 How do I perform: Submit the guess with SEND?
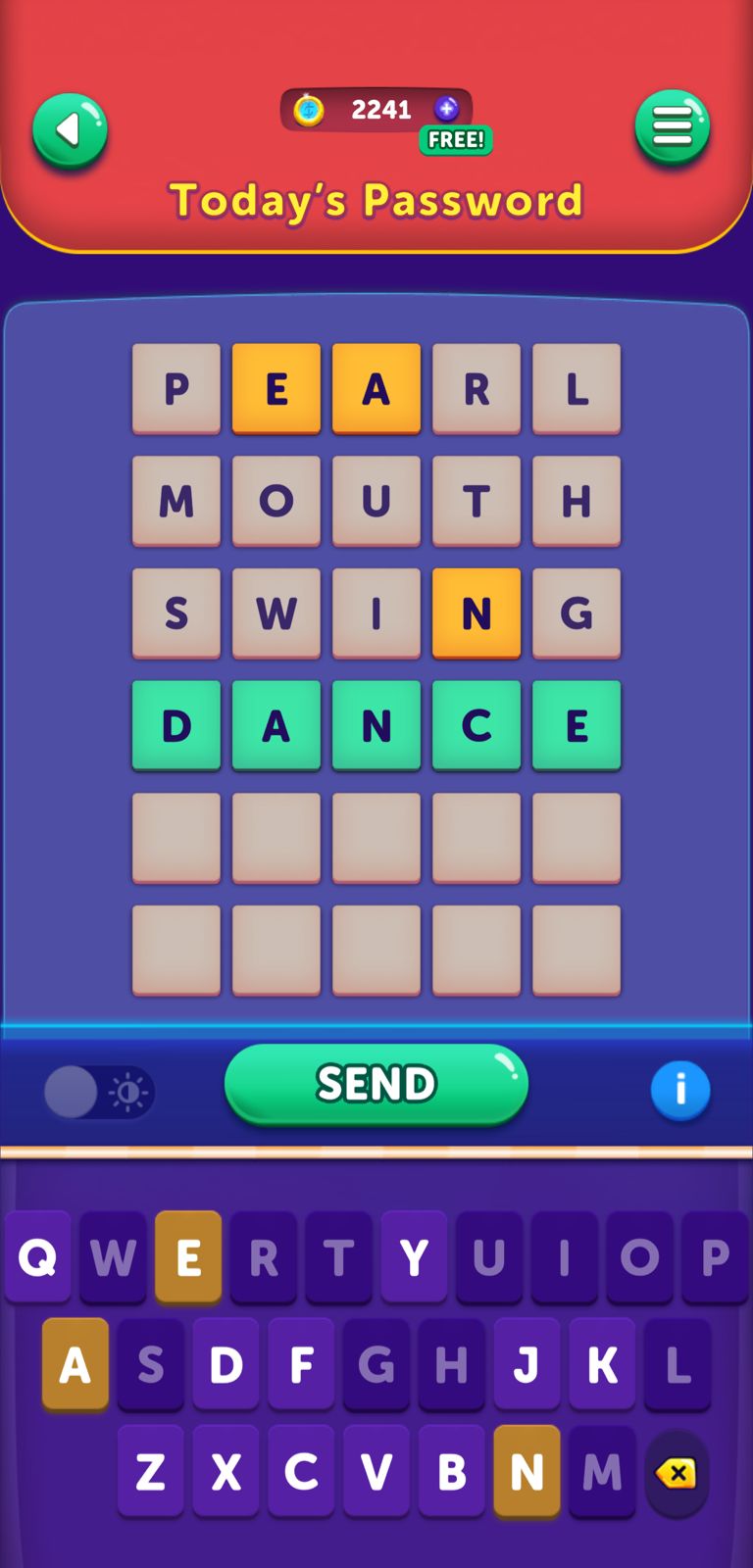[376, 1084]
